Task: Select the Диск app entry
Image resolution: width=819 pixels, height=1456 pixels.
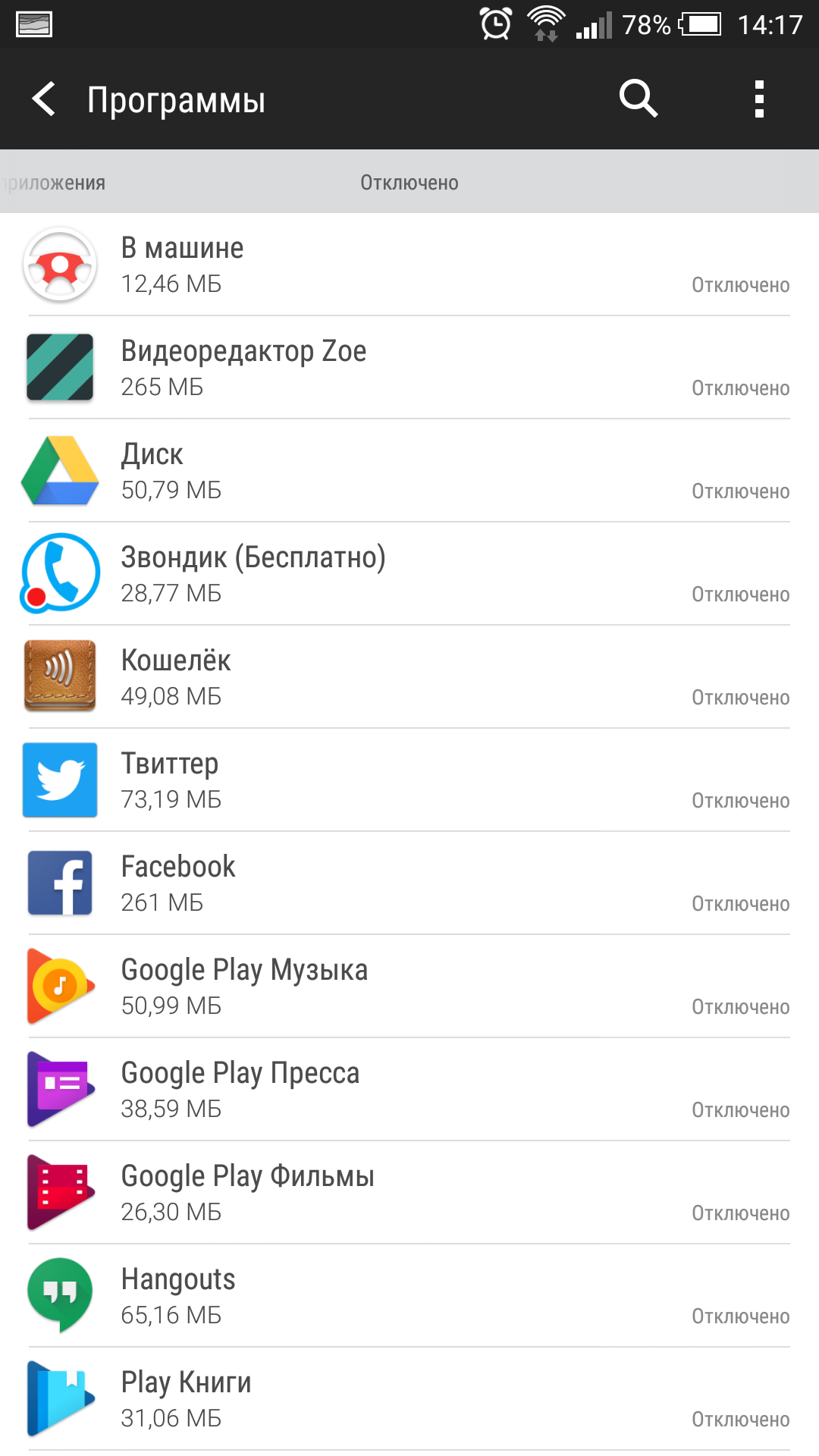Action: (x=409, y=471)
